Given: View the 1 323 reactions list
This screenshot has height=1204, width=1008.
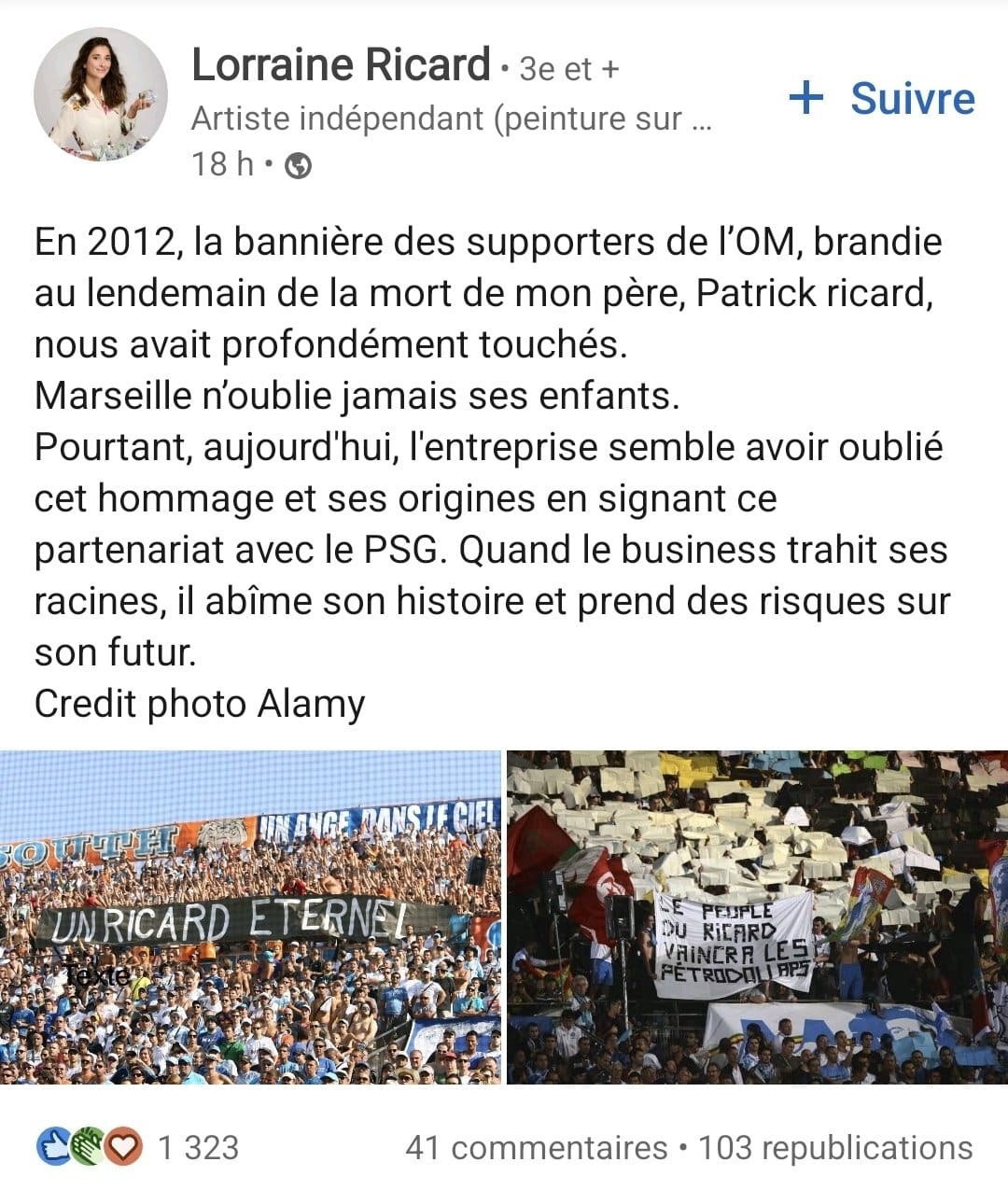Looking at the screenshot, I should (x=138, y=1147).
